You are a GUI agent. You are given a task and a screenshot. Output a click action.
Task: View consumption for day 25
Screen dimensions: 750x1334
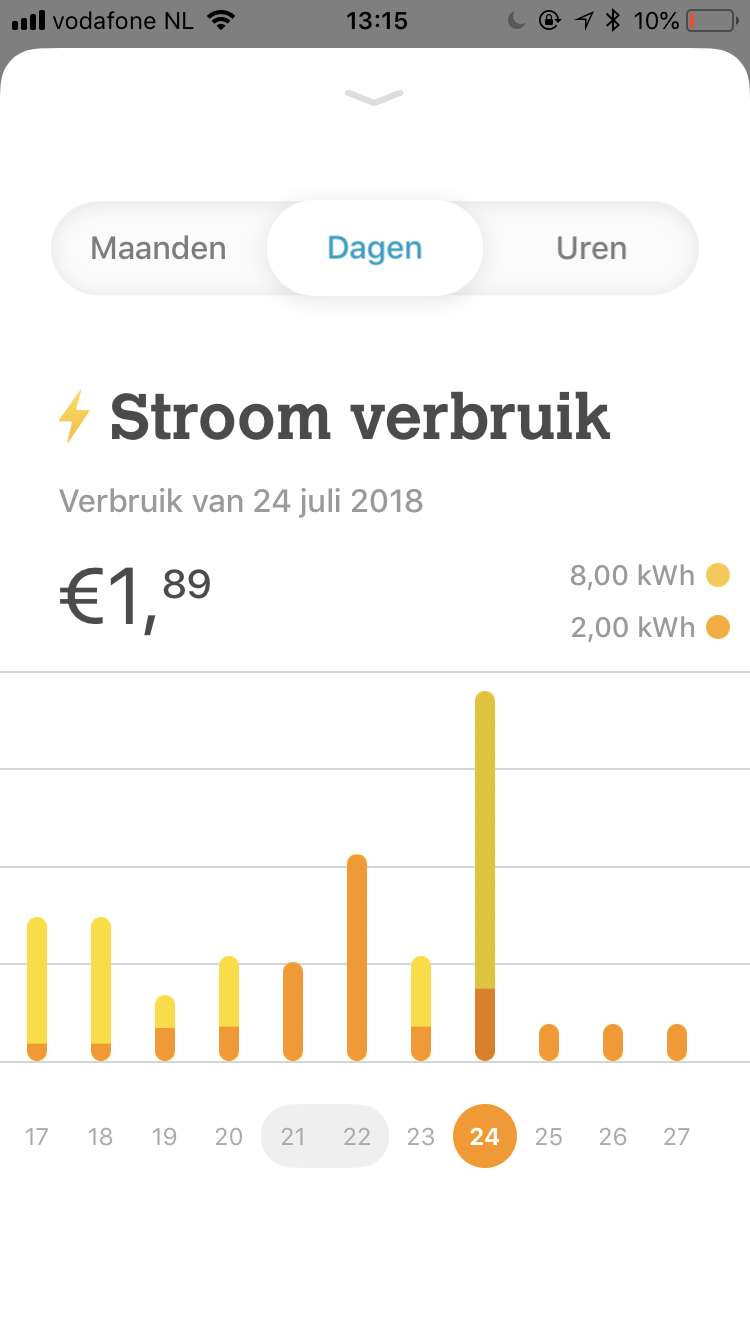click(x=549, y=1137)
